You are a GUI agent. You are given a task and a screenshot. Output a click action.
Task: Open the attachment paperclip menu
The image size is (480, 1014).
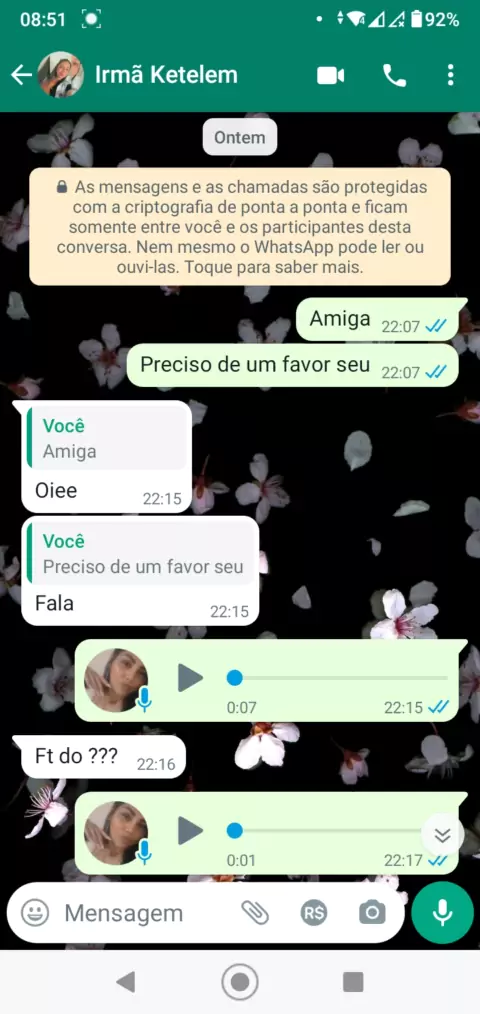coord(255,913)
